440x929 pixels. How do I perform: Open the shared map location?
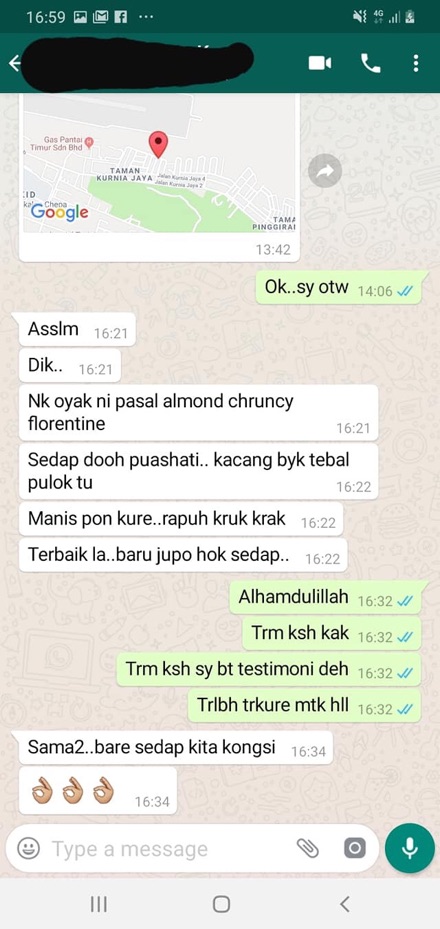tap(159, 163)
